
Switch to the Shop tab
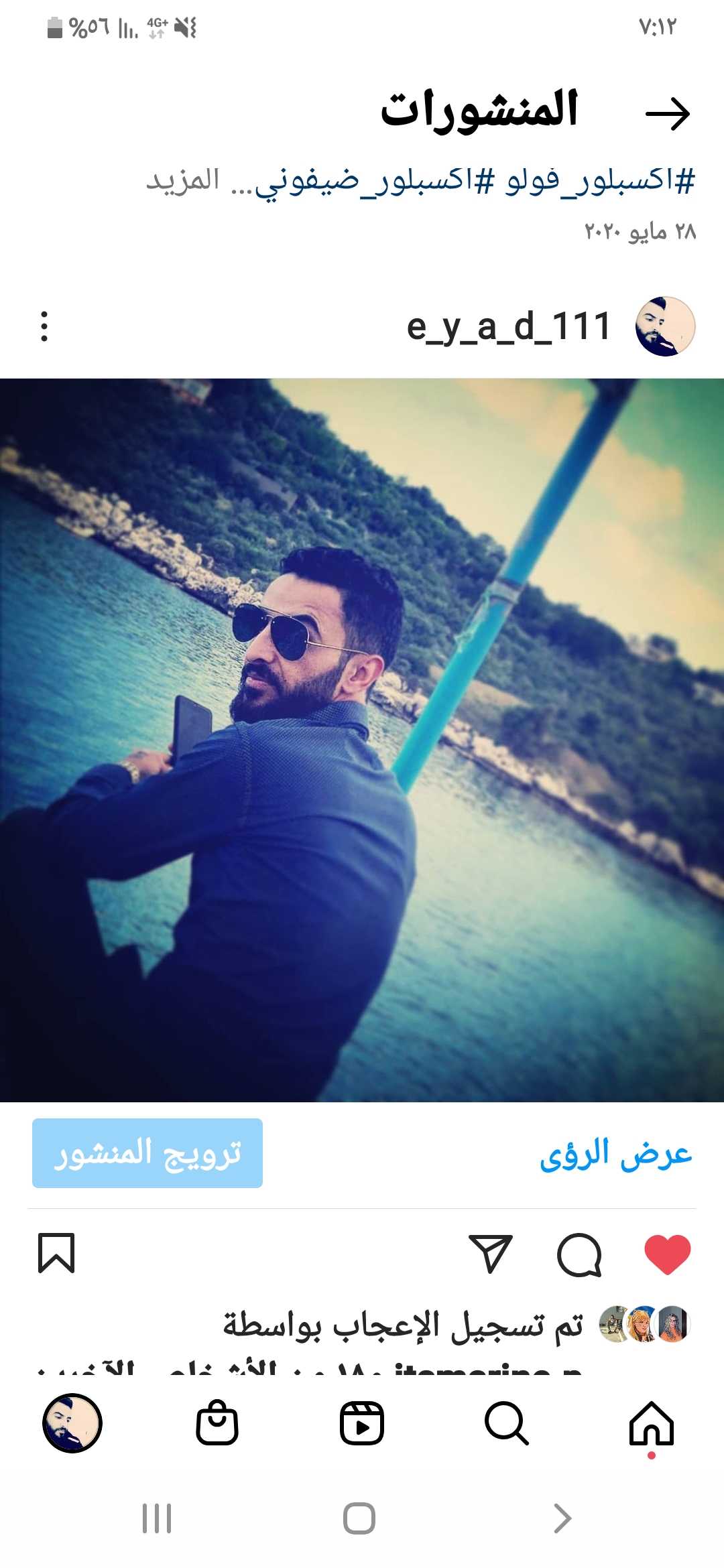pos(217,1423)
